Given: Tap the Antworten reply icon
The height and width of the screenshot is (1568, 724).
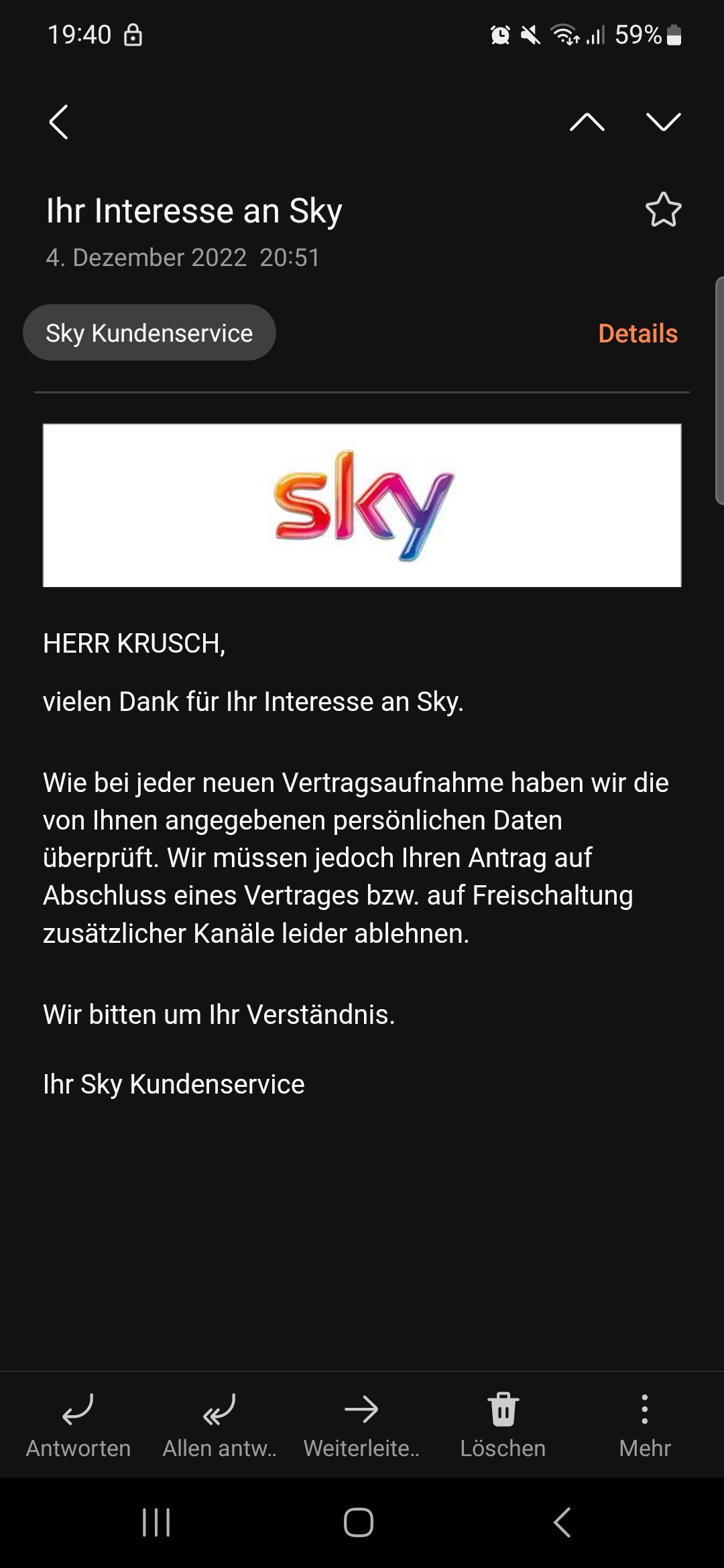Looking at the screenshot, I should (x=78, y=1410).
